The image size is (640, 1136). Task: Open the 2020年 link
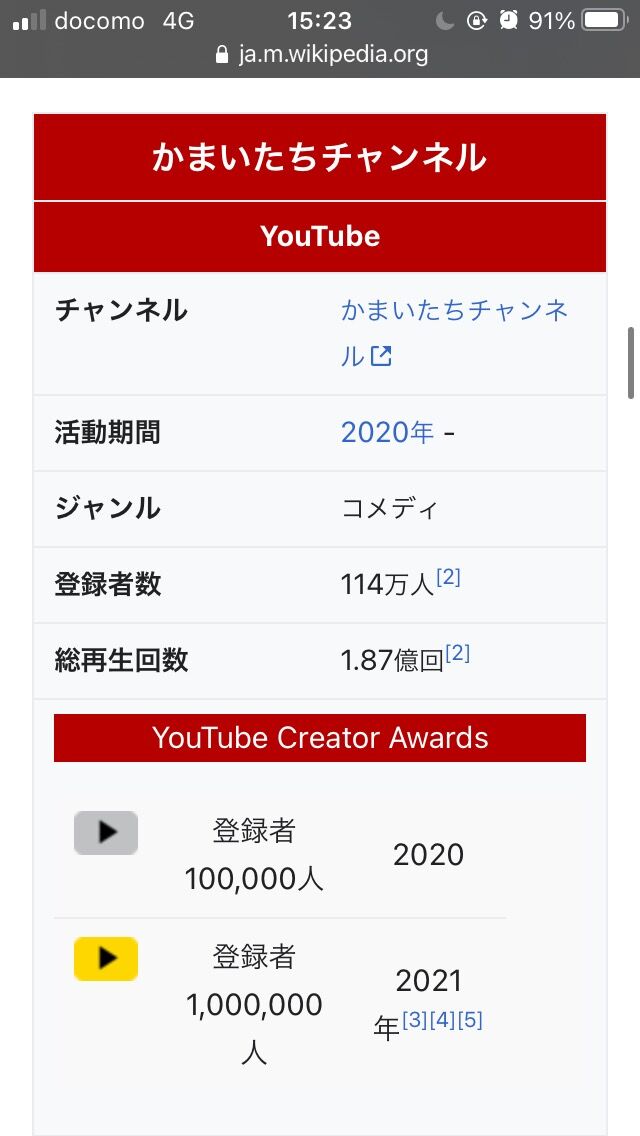(388, 433)
